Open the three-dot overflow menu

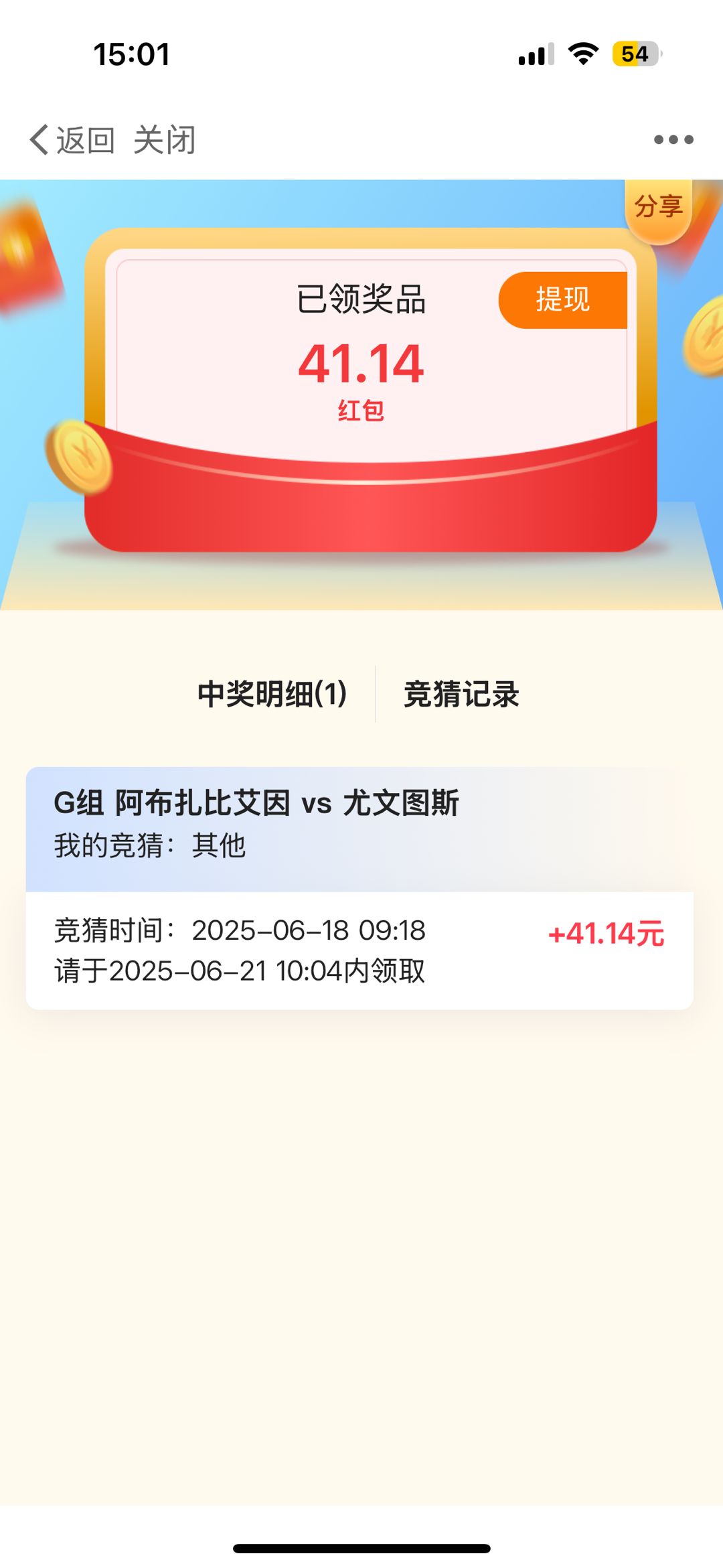click(x=673, y=139)
